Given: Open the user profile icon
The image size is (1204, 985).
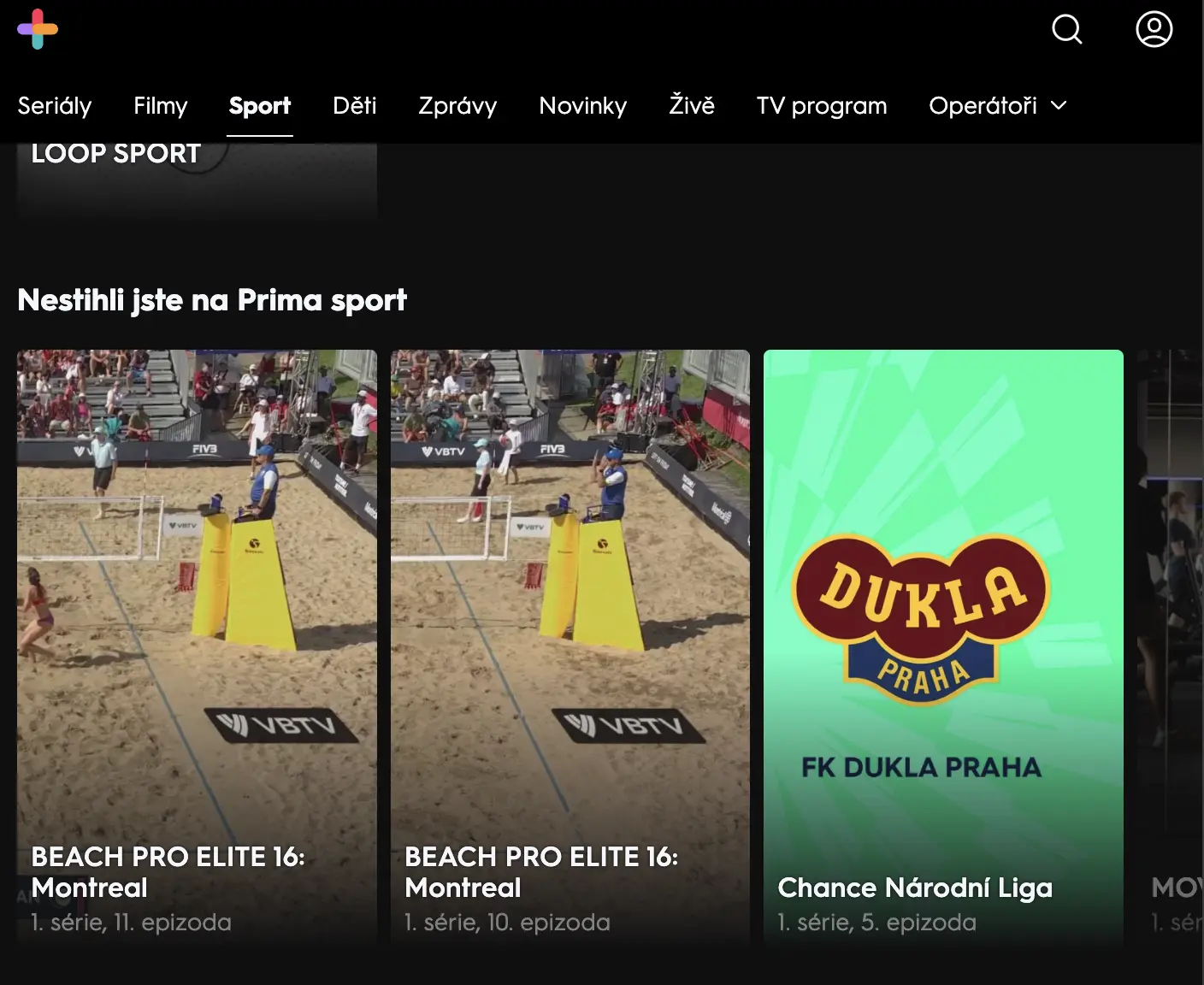Looking at the screenshot, I should click(1154, 29).
